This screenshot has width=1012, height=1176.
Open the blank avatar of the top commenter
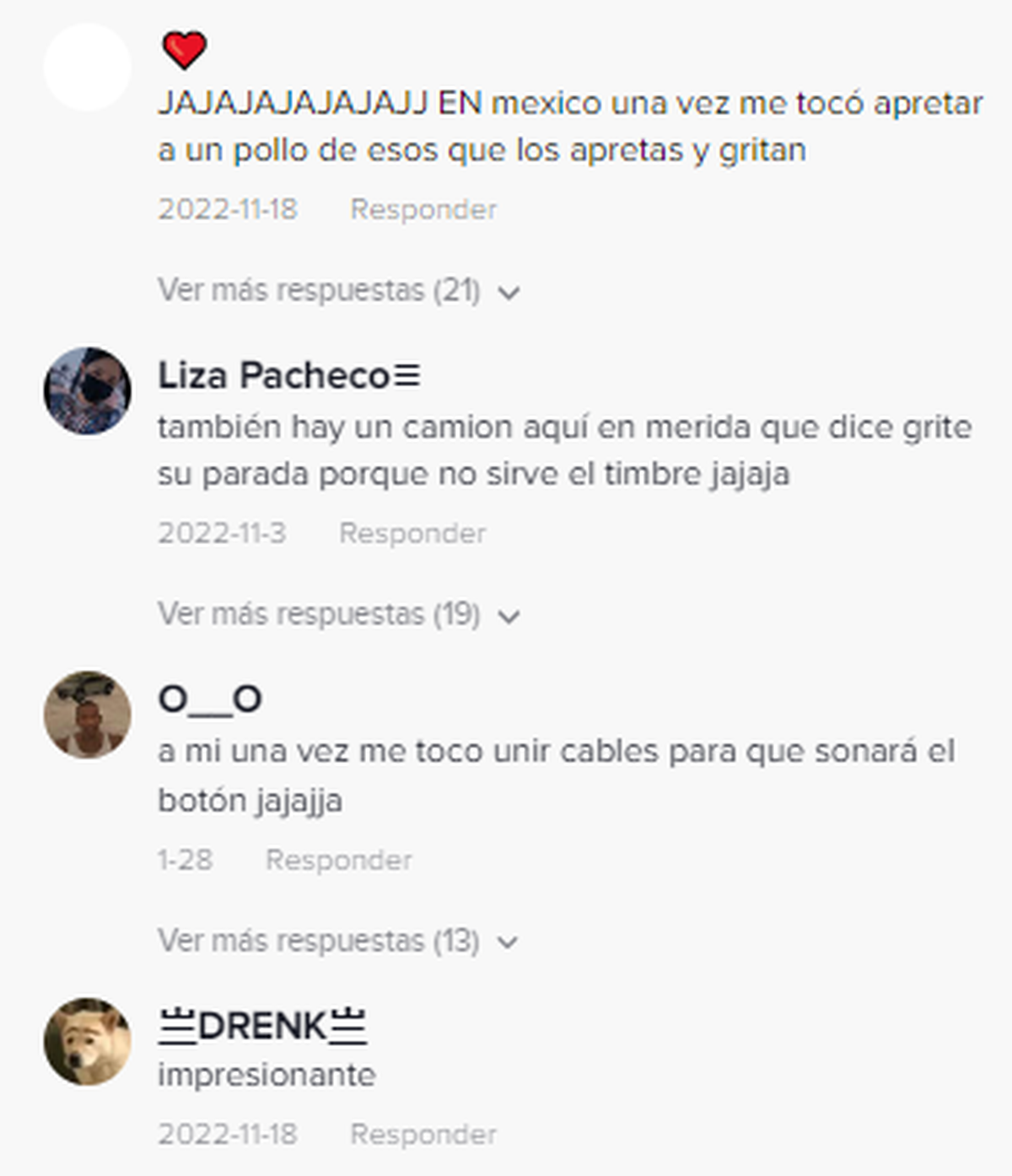point(88,67)
